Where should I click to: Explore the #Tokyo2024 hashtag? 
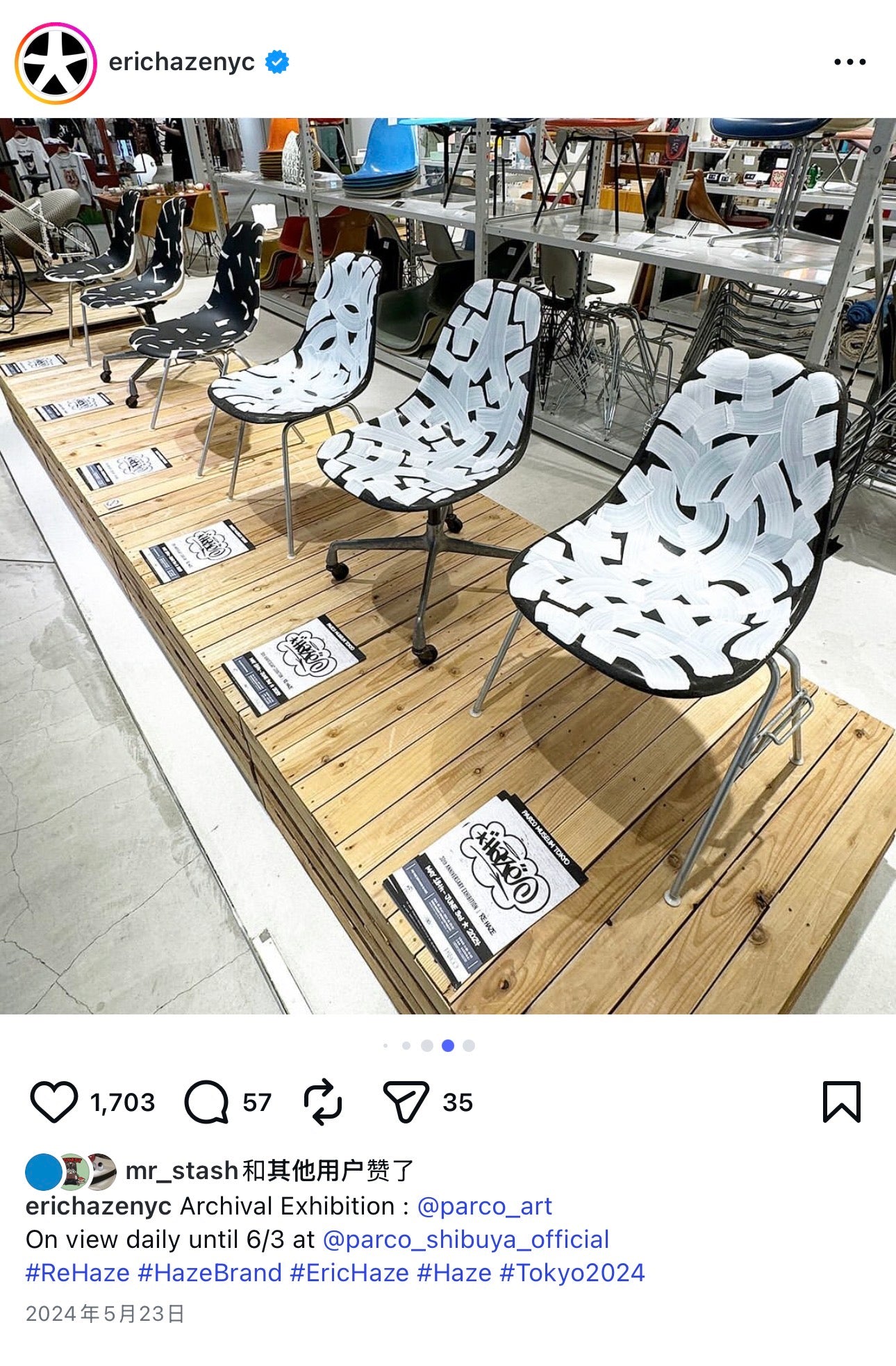tap(572, 1272)
